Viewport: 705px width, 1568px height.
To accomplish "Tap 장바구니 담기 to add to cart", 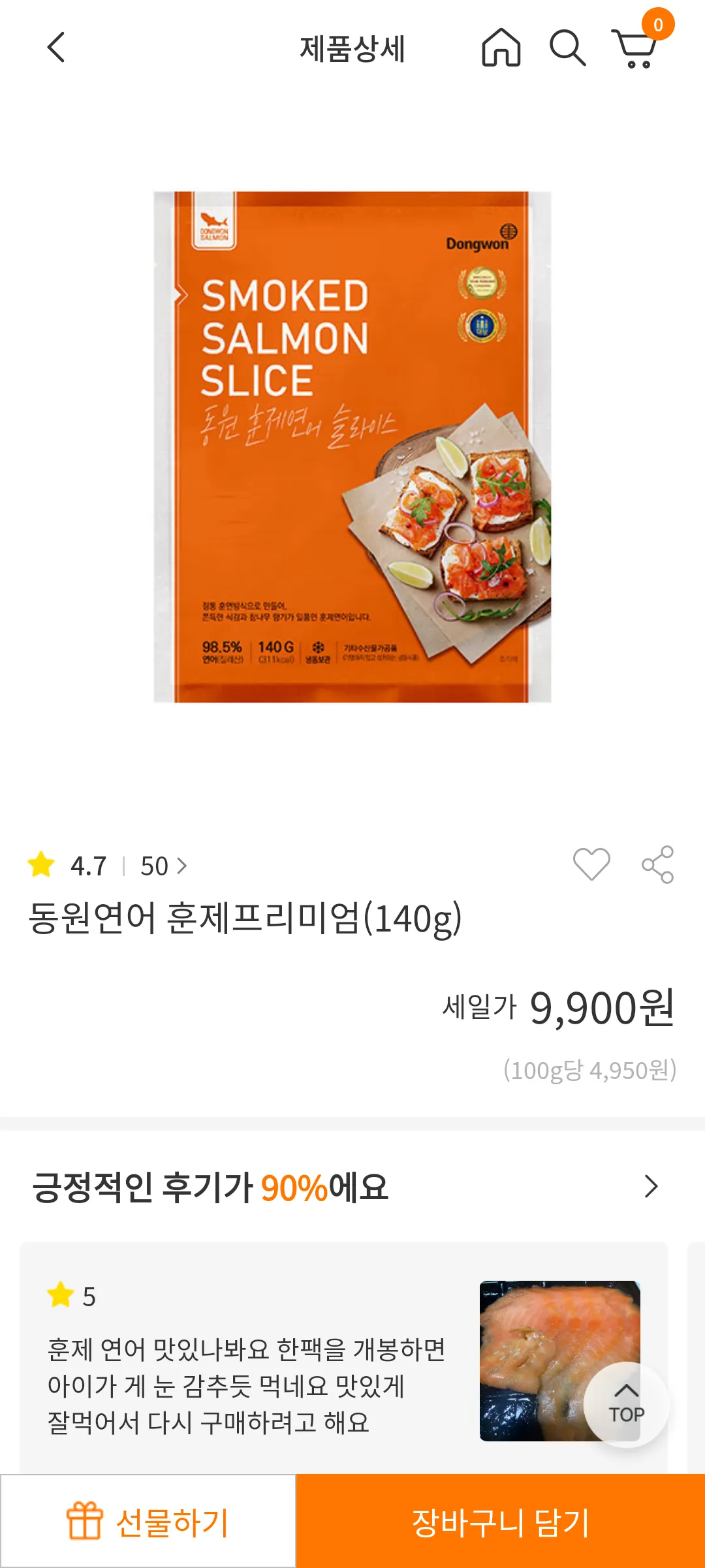I will point(501,1522).
